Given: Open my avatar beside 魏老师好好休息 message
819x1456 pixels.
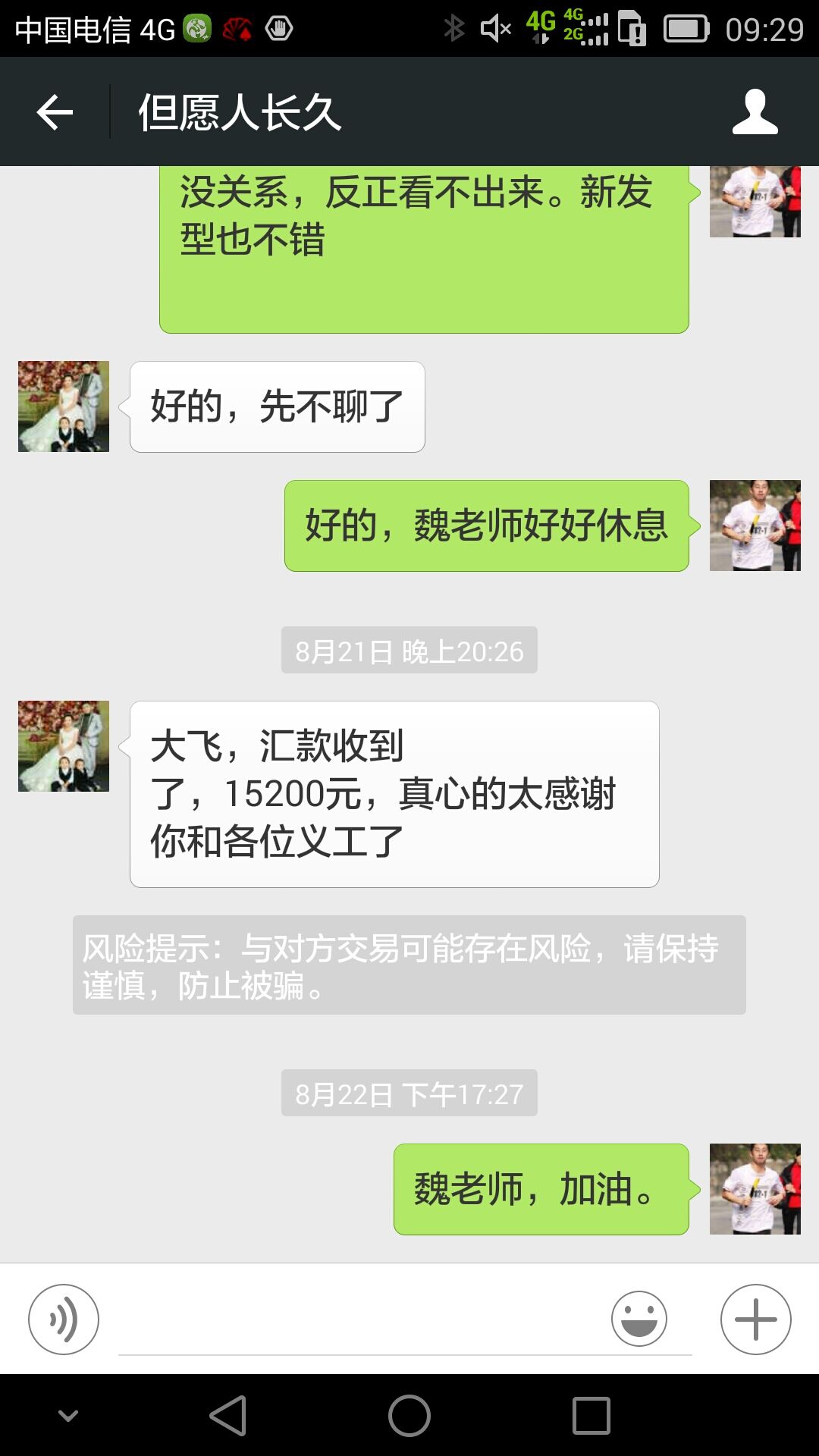Looking at the screenshot, I should pyautogui.click(x=755, y=526).
